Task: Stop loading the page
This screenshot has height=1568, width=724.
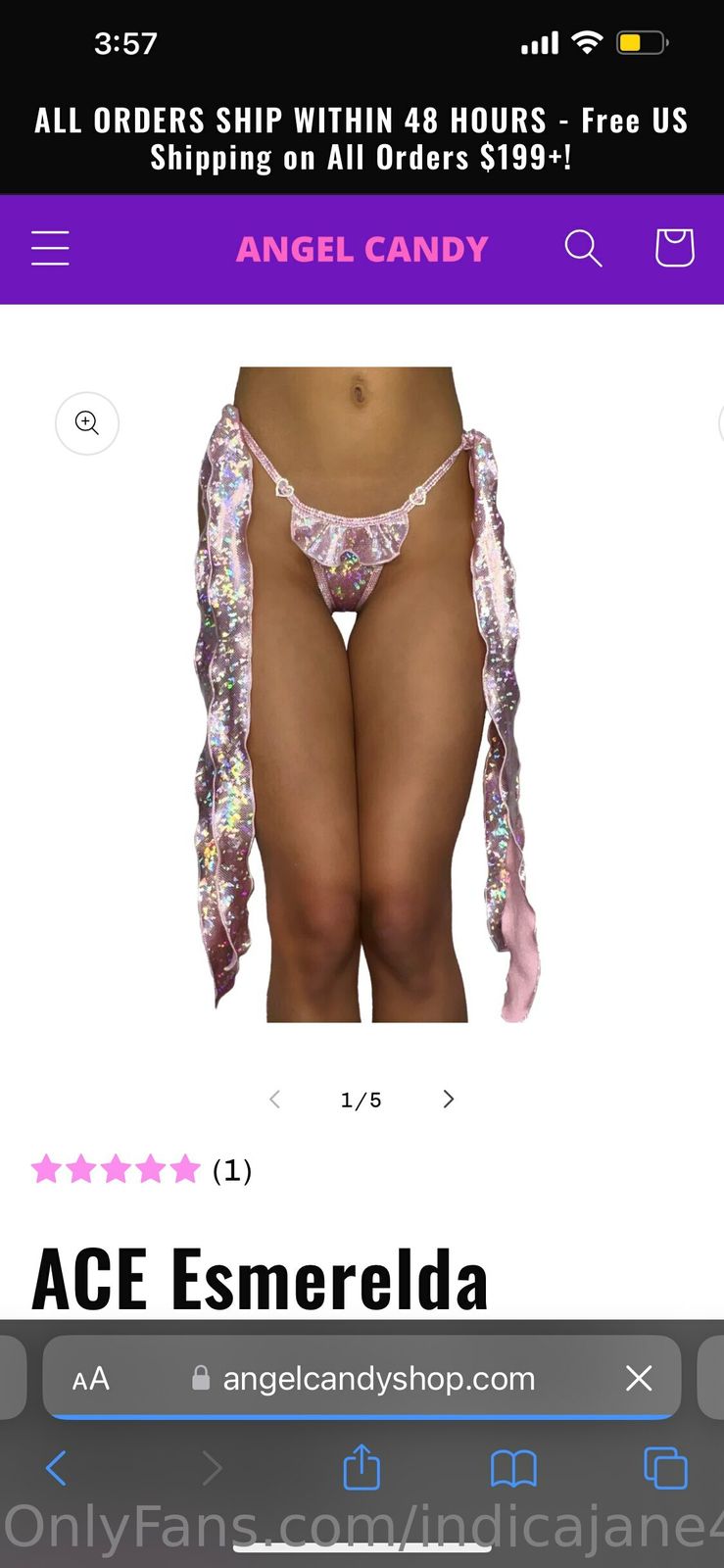Action: click(x=639, y=1379)
